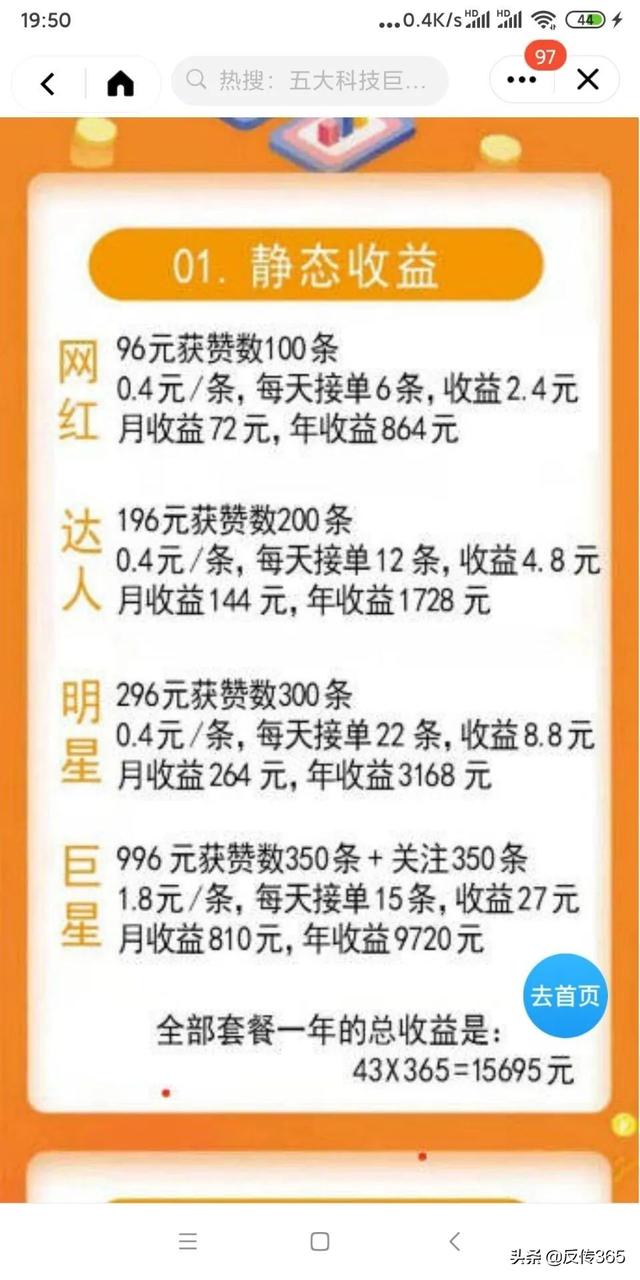Close the page with the X

588,81
